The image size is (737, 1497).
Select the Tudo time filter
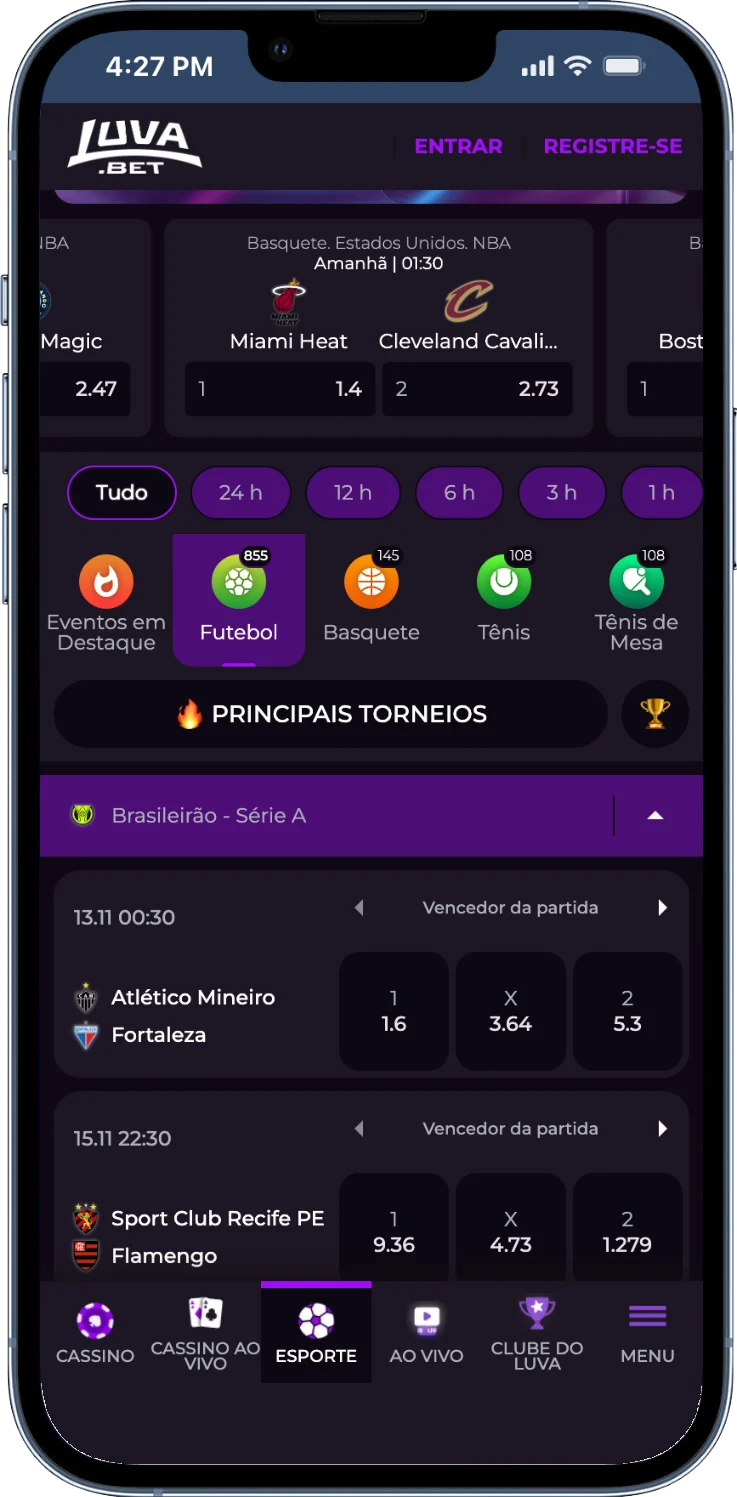point(122,493)
